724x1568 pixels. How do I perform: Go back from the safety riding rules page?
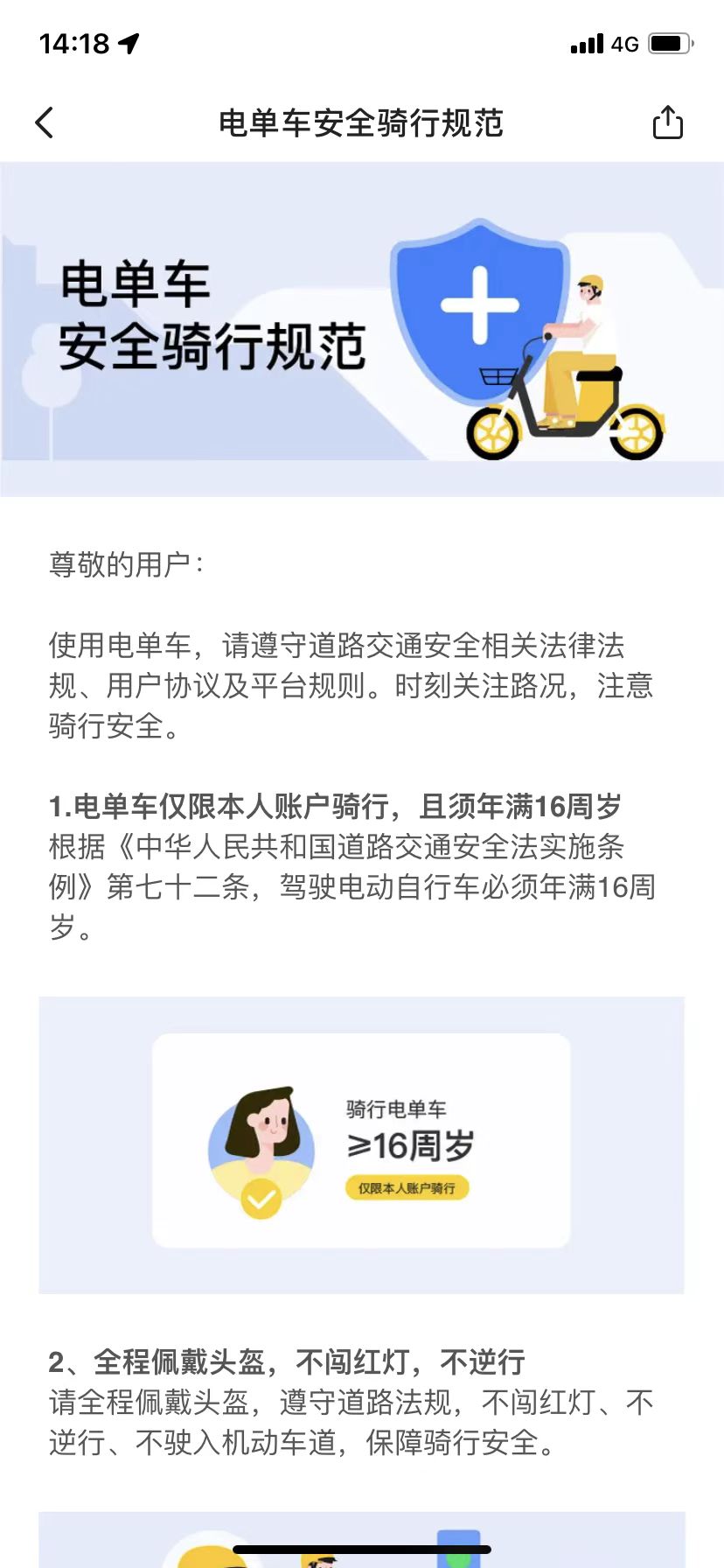pos(45,122)
